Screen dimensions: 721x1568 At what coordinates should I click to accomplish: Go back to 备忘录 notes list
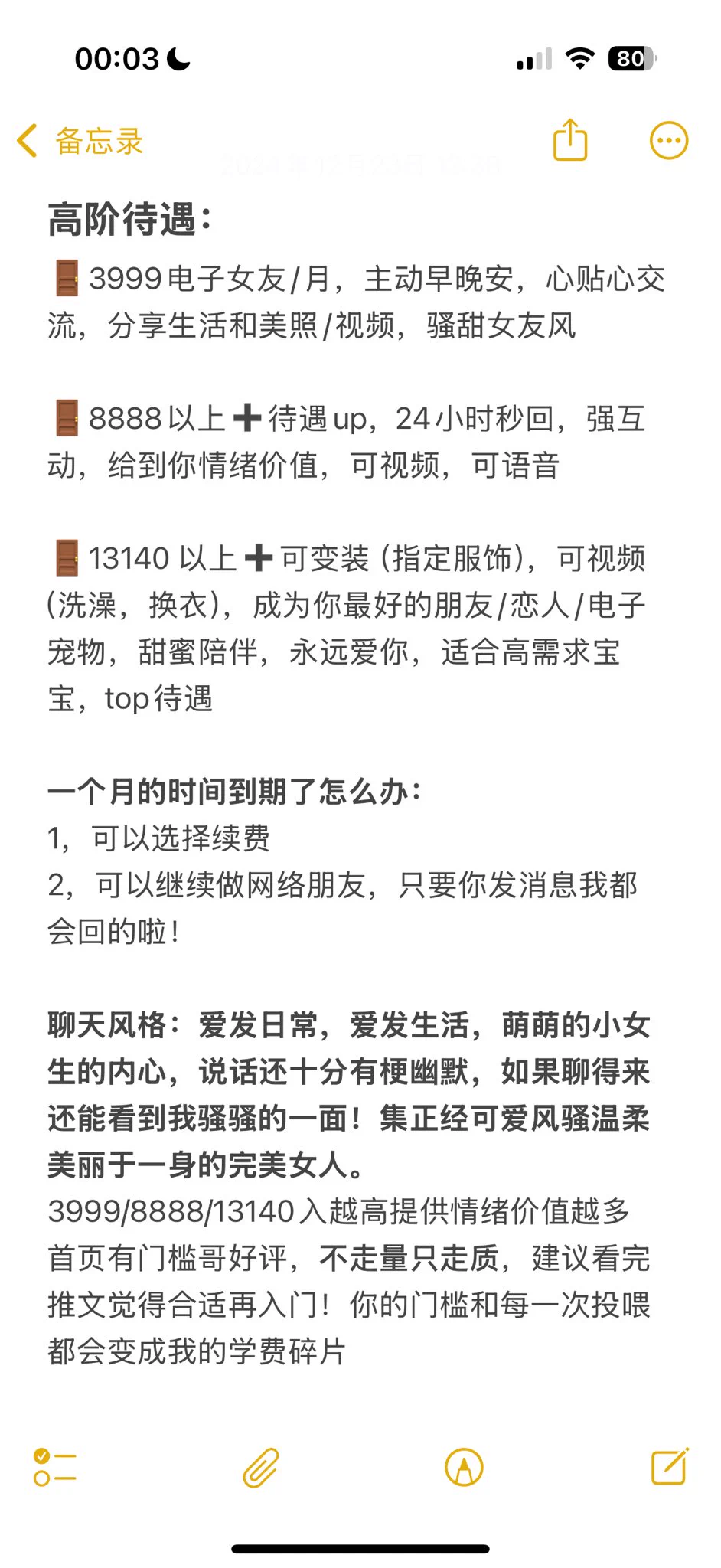point(80,142)
